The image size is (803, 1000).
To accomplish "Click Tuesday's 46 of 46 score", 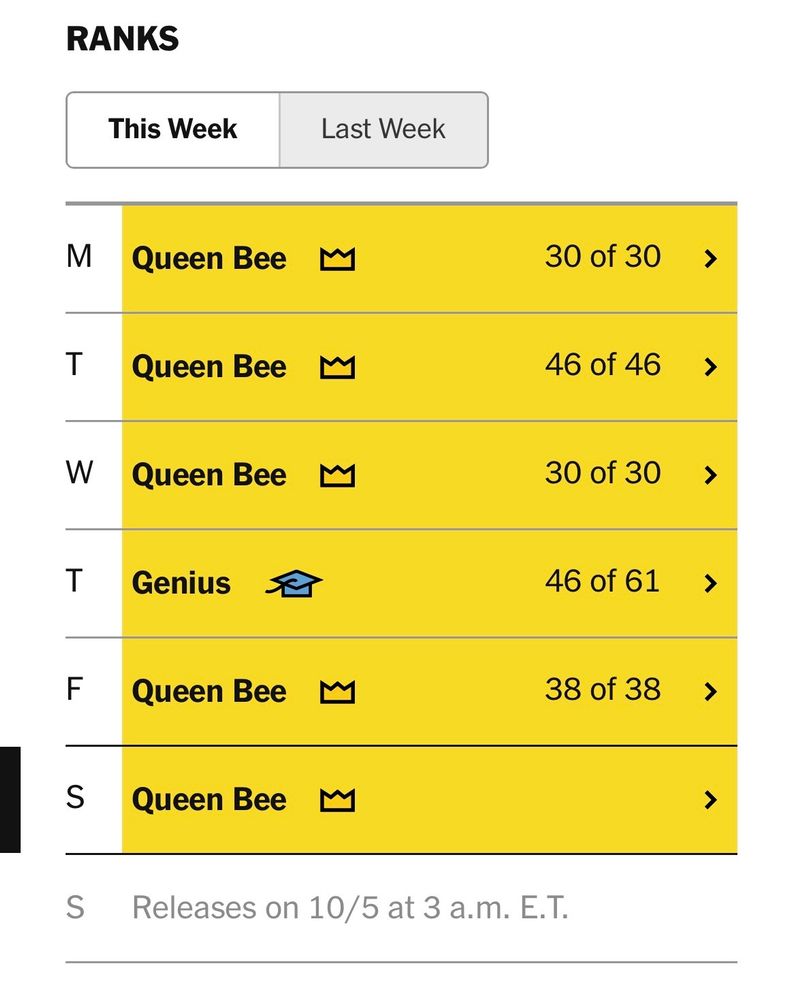I will point(603,366).
